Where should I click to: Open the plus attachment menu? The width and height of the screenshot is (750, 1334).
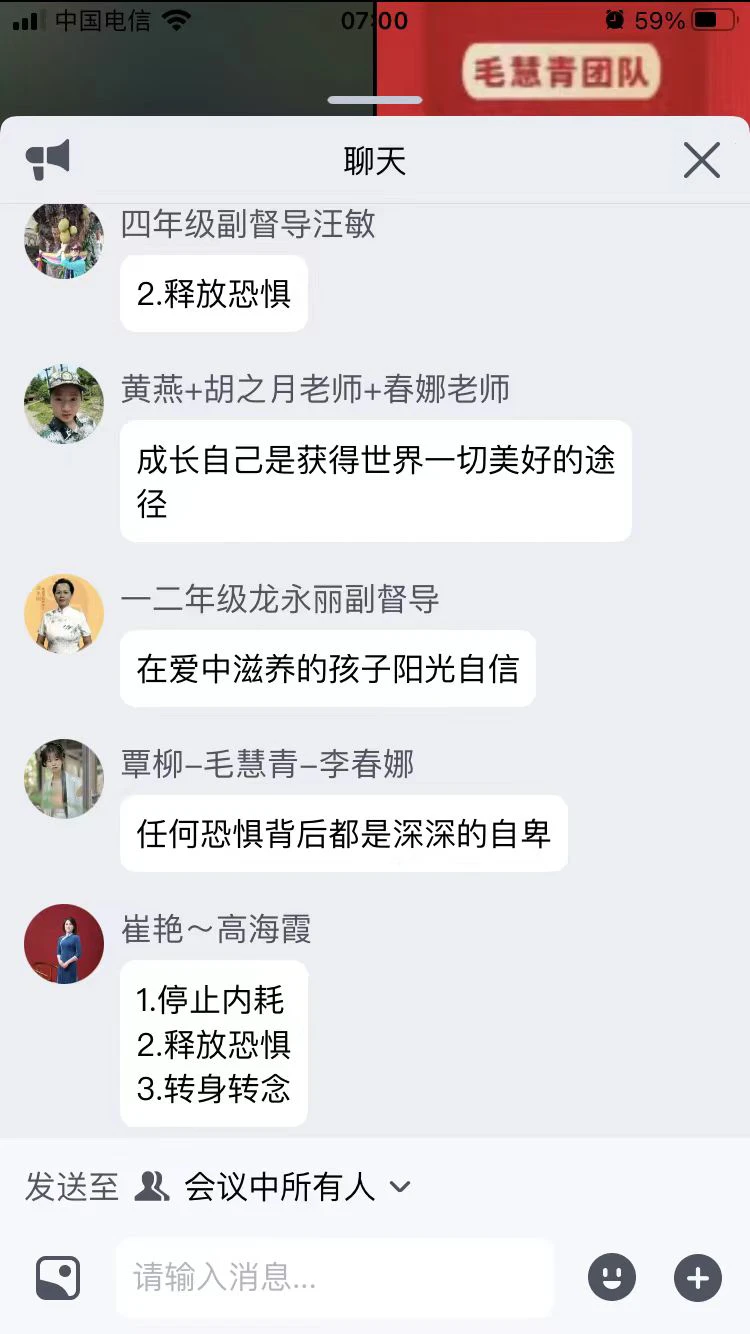click(697, 1277)
